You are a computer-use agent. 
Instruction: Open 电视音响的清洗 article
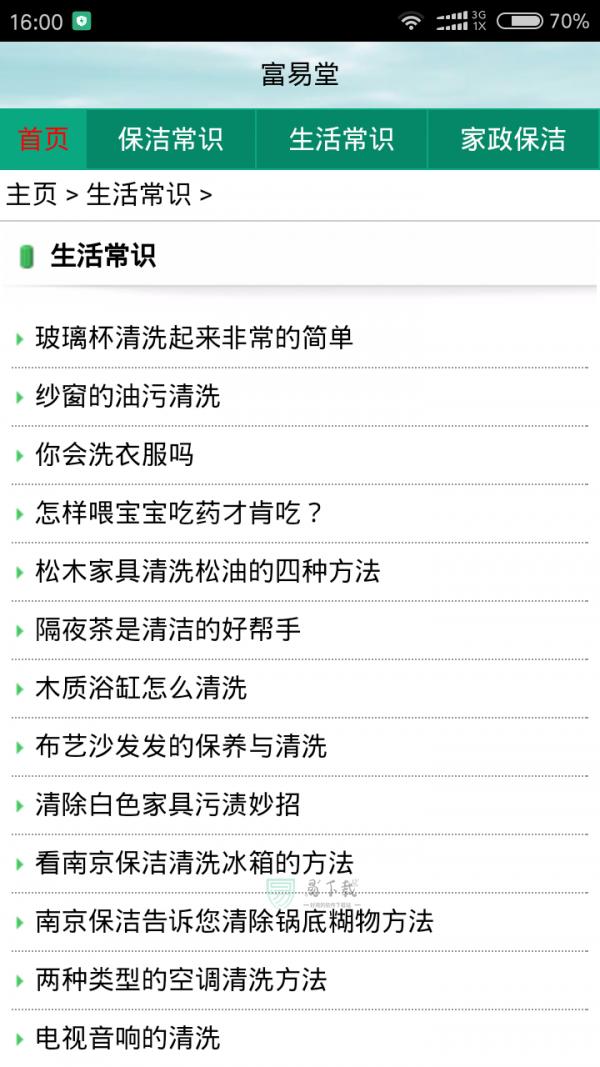coord(128,1038)
